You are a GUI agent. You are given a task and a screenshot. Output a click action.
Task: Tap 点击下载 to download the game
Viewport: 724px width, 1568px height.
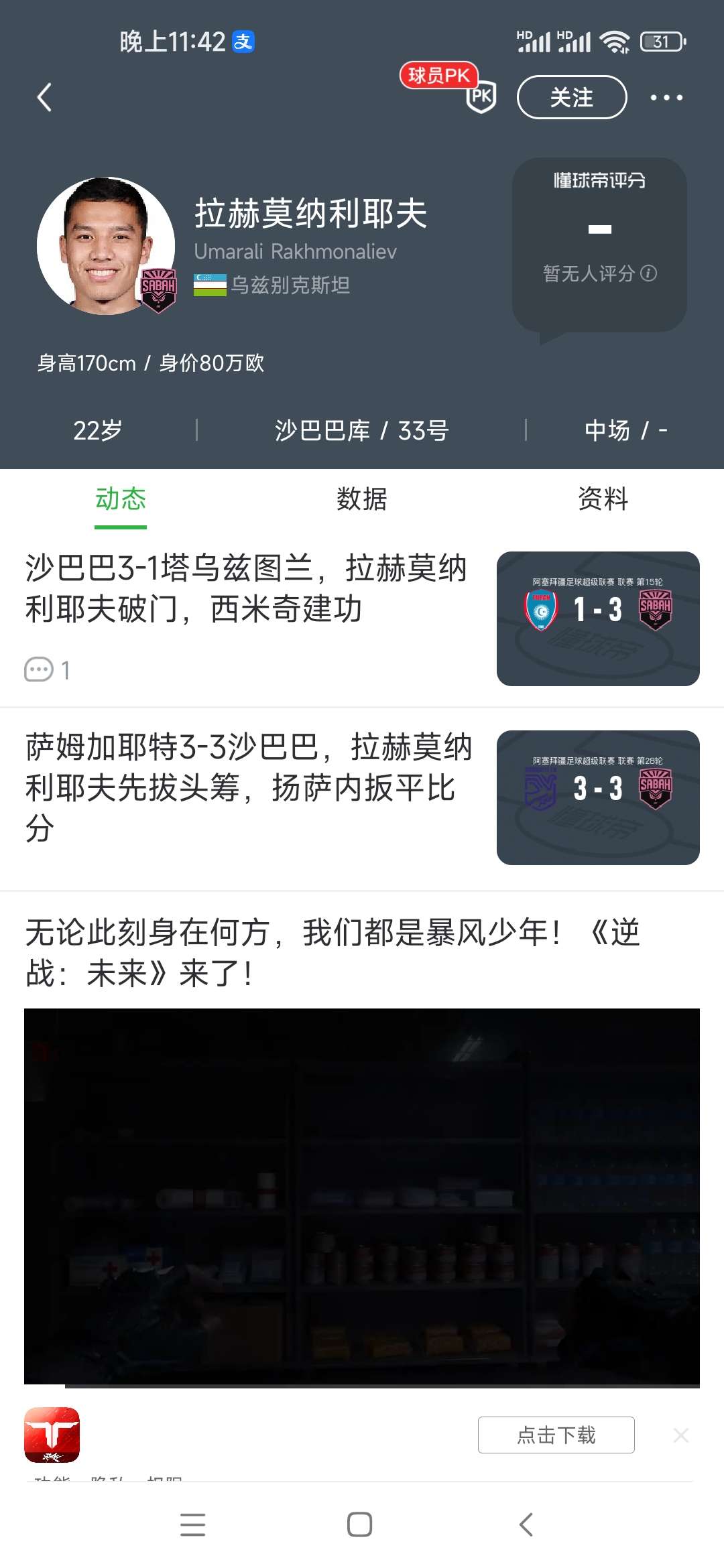coord(556,1435)
